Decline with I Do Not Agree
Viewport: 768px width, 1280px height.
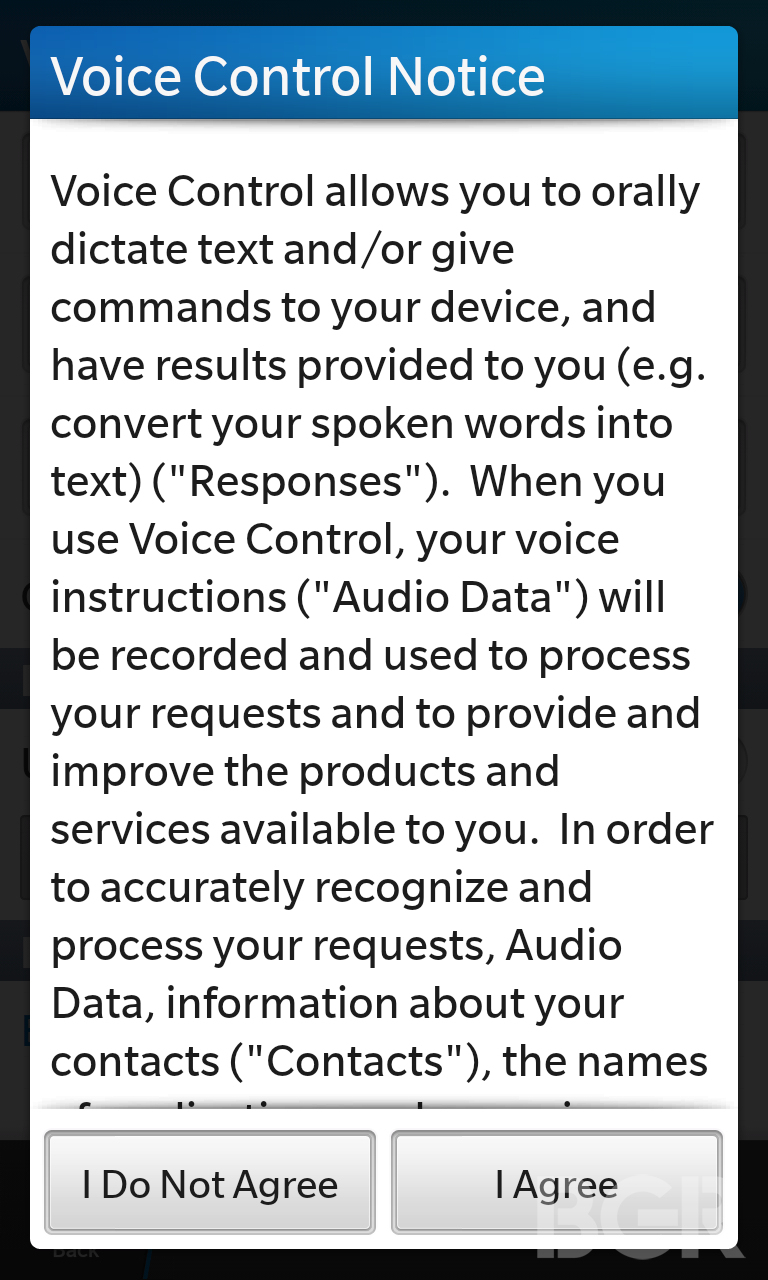210,1183
